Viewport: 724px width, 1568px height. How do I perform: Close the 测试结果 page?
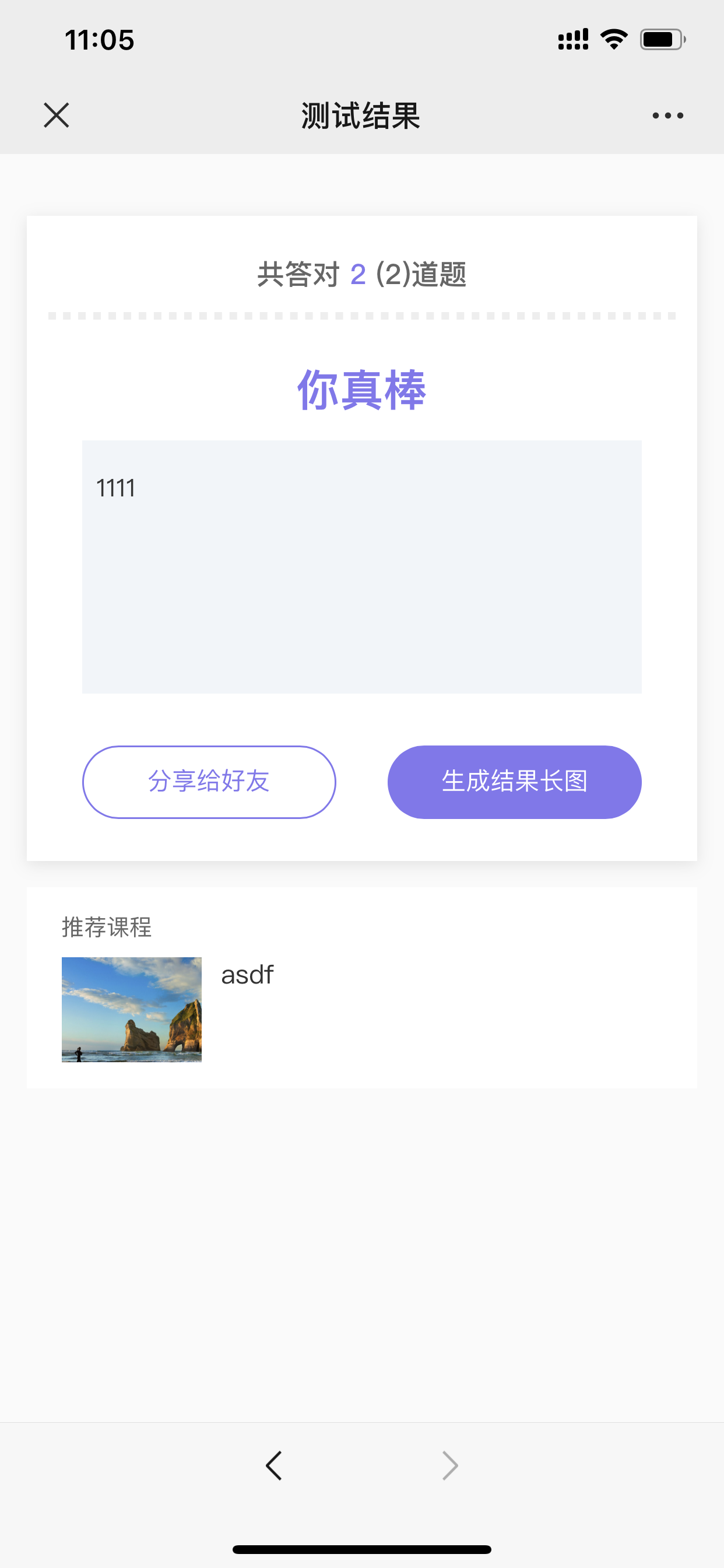pos(57,115)
